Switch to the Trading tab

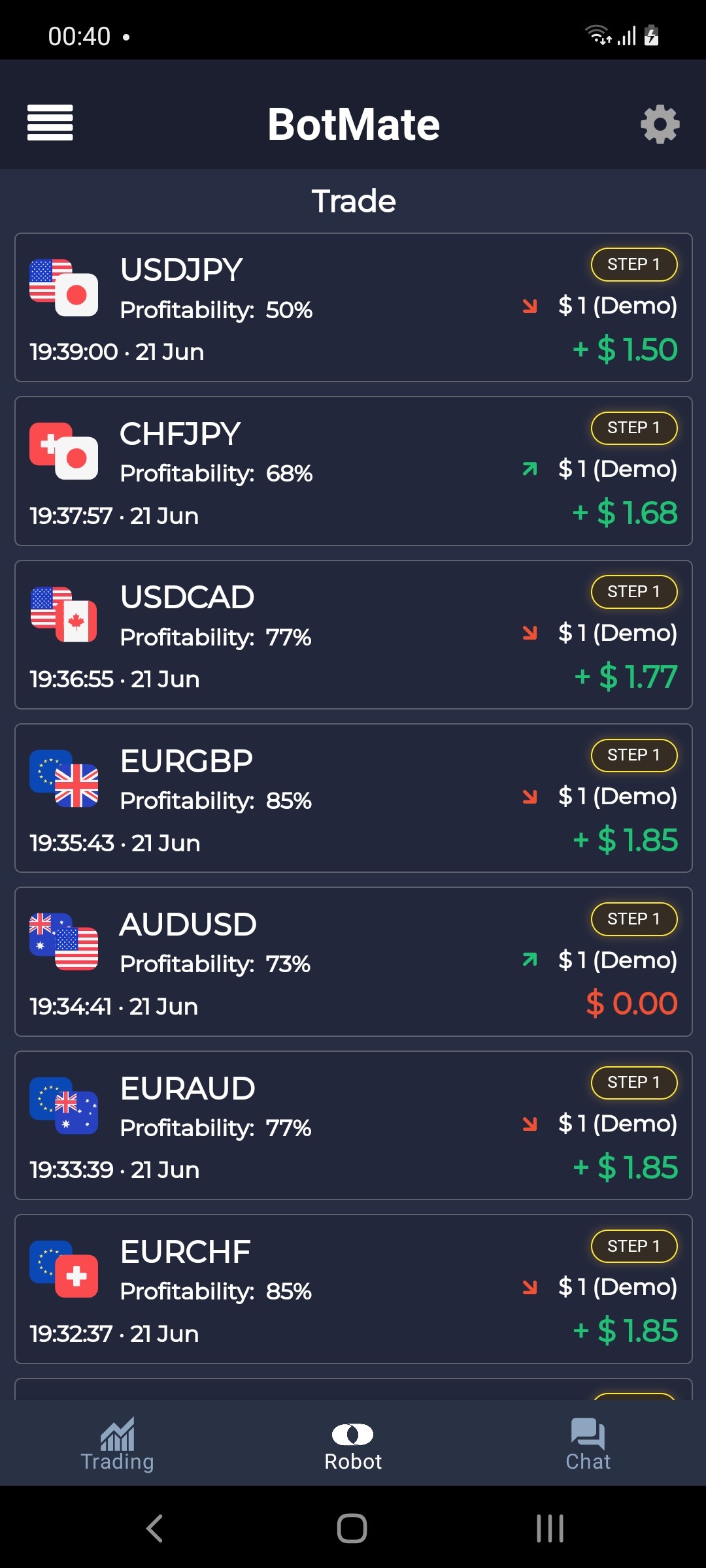[118, 1444]
